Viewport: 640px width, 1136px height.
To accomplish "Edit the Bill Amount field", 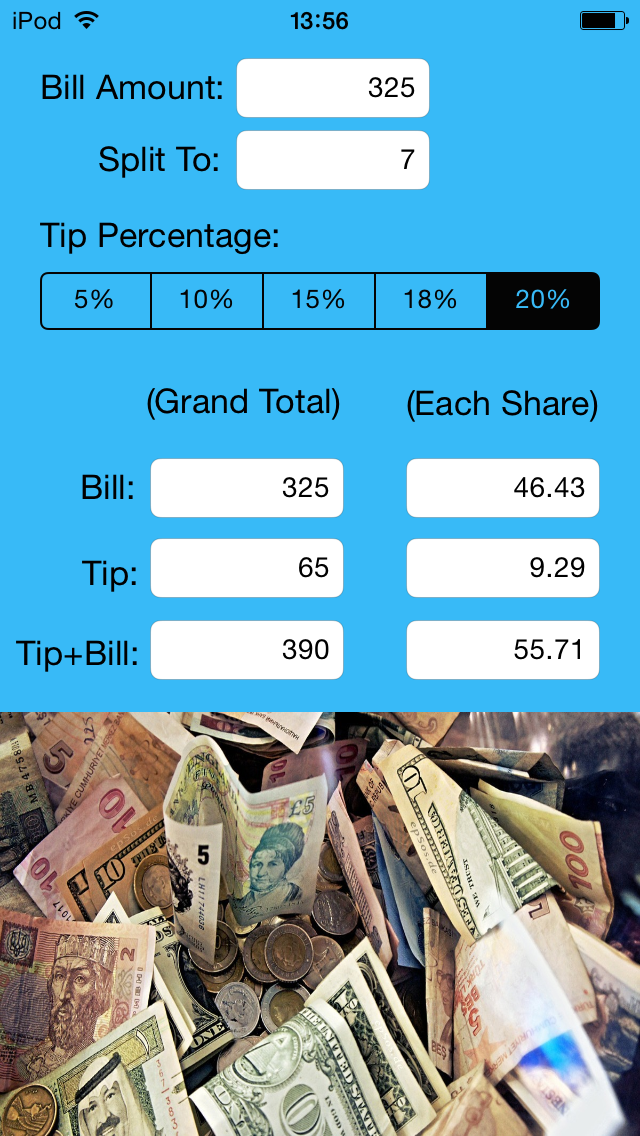I will [x=332, y=88].
